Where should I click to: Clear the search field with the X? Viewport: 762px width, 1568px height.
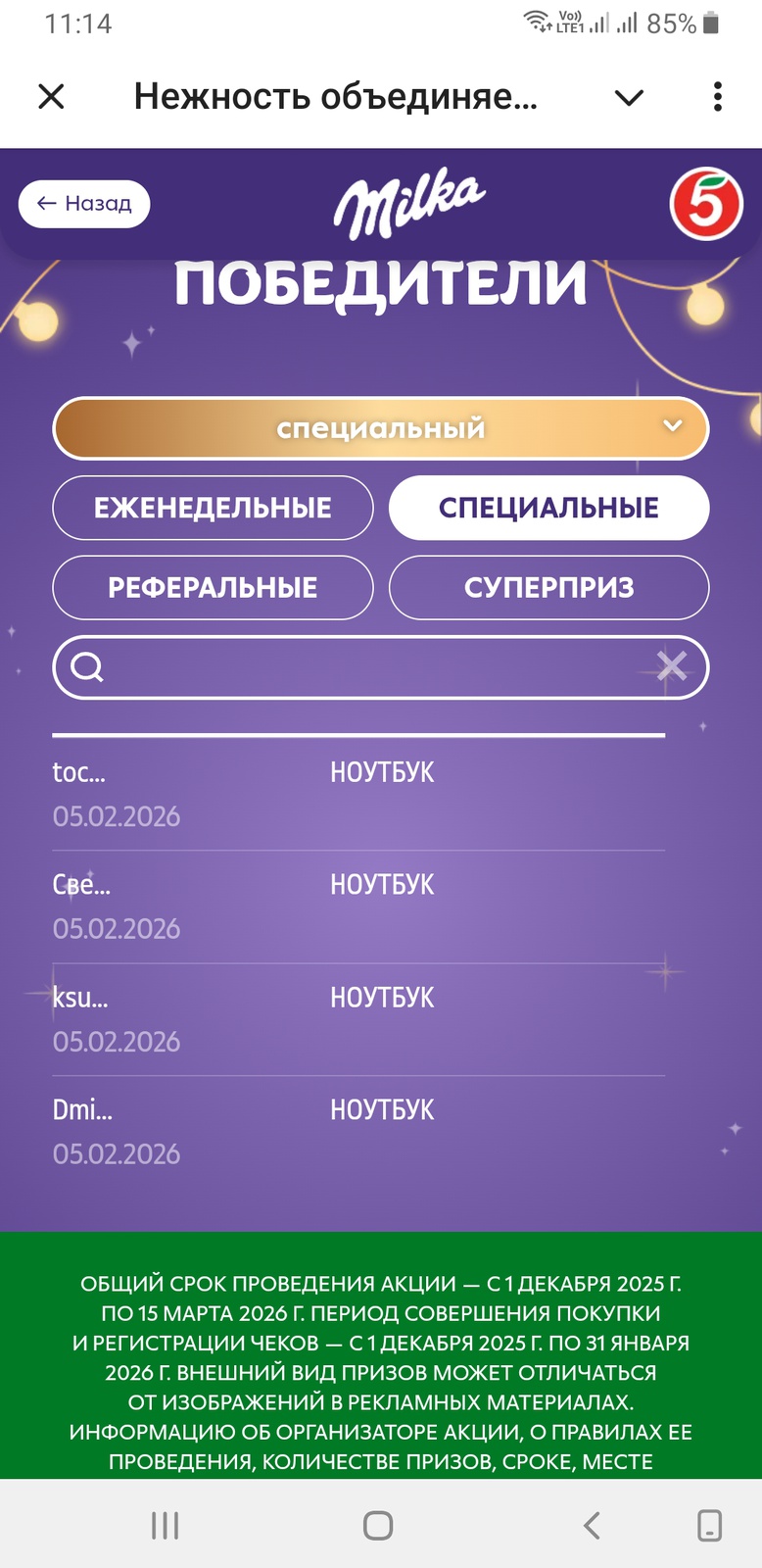[672, 666]
